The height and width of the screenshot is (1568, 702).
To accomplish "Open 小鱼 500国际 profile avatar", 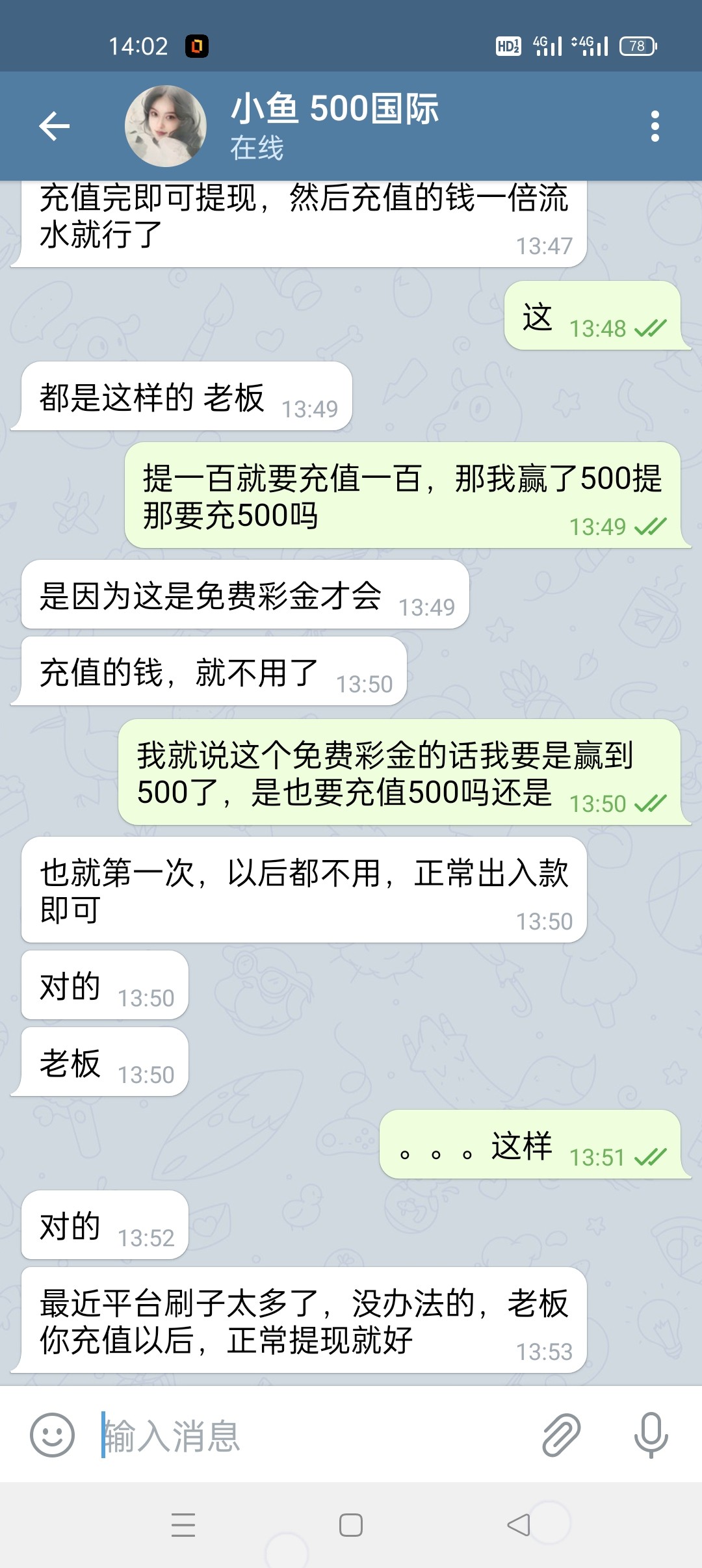I will coord(166,126).
